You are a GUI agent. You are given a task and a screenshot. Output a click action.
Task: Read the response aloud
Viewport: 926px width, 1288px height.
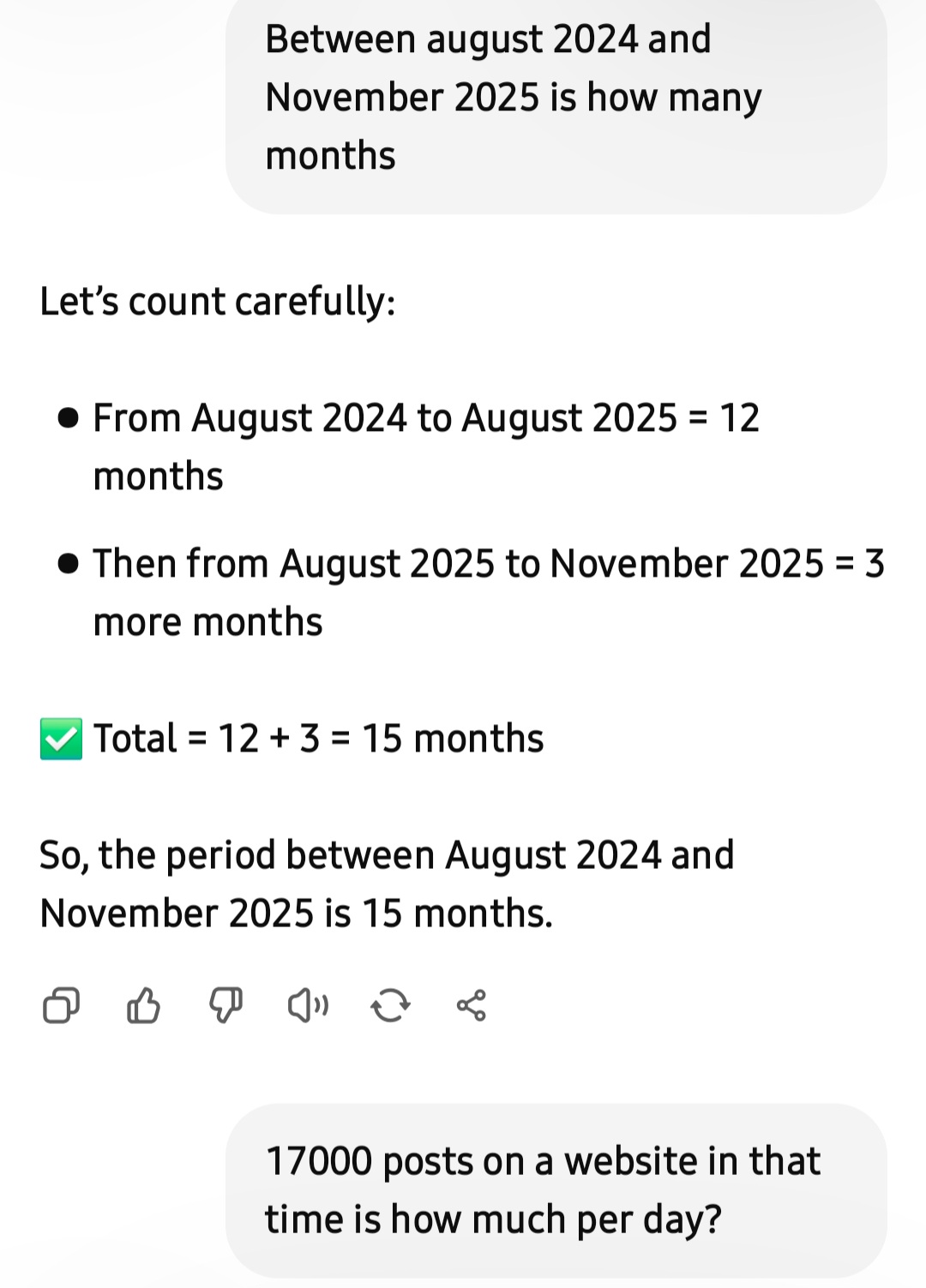(x=308, y=1005)
